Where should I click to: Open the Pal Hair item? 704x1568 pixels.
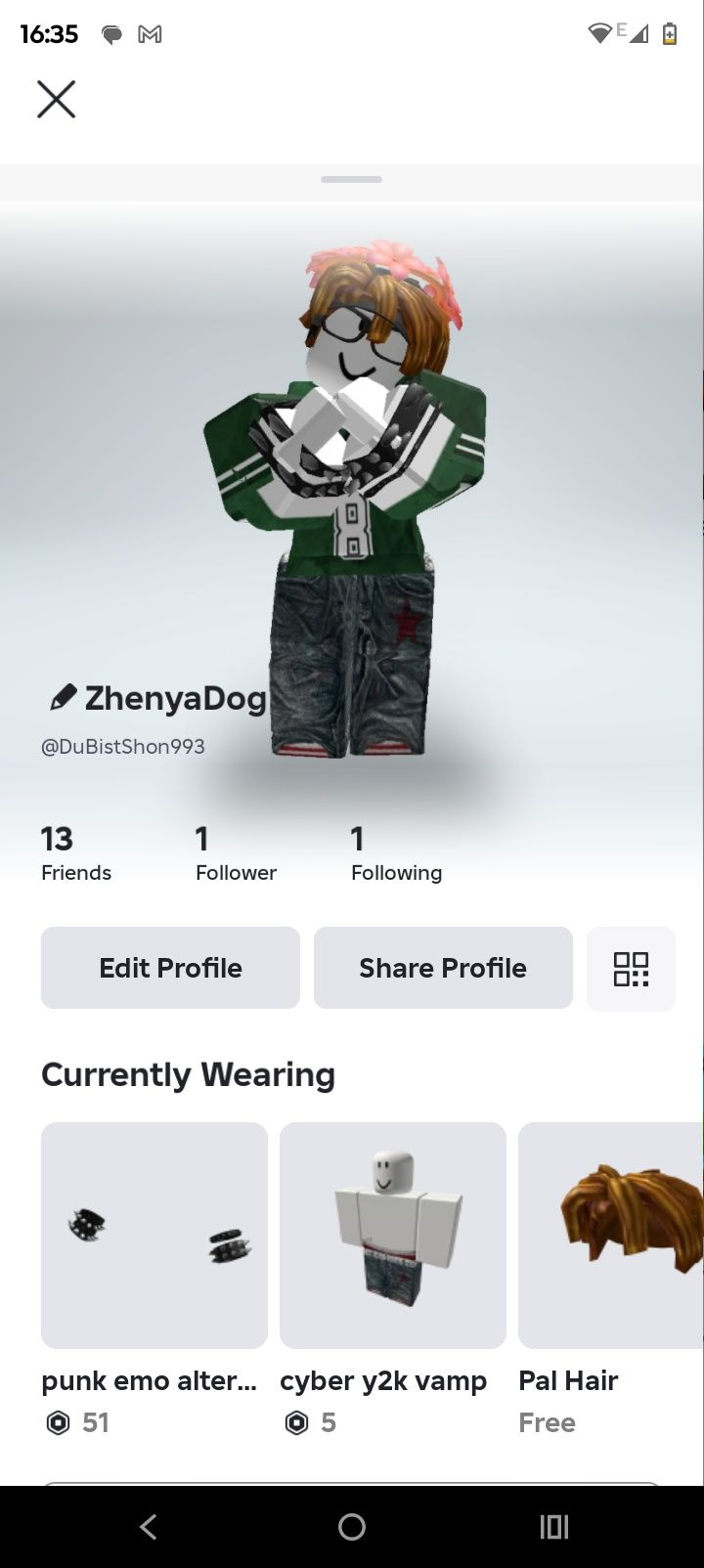(611, 1236)
